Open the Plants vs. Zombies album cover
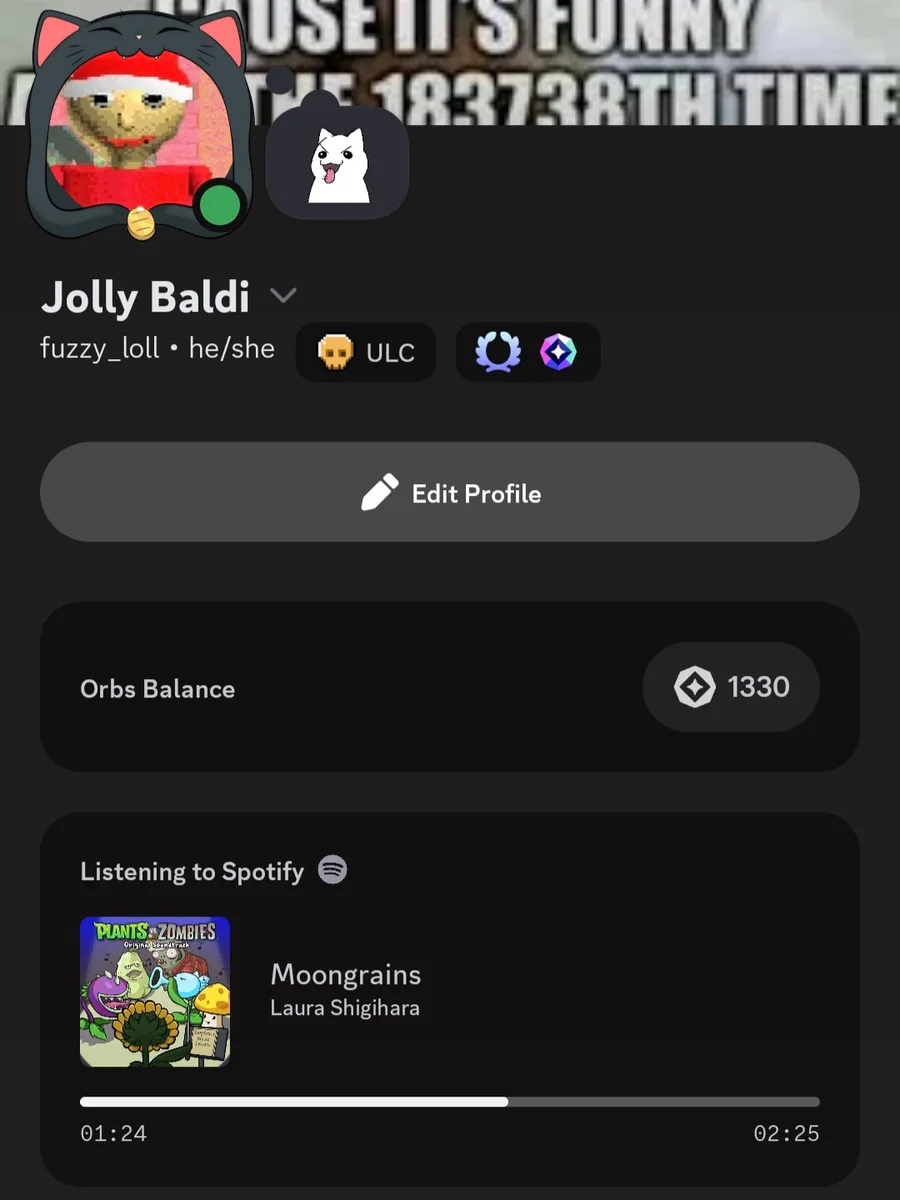Image resolution: width=900 pixels, height=1200 pixels. pyautogui.click(x=155, y=992)
